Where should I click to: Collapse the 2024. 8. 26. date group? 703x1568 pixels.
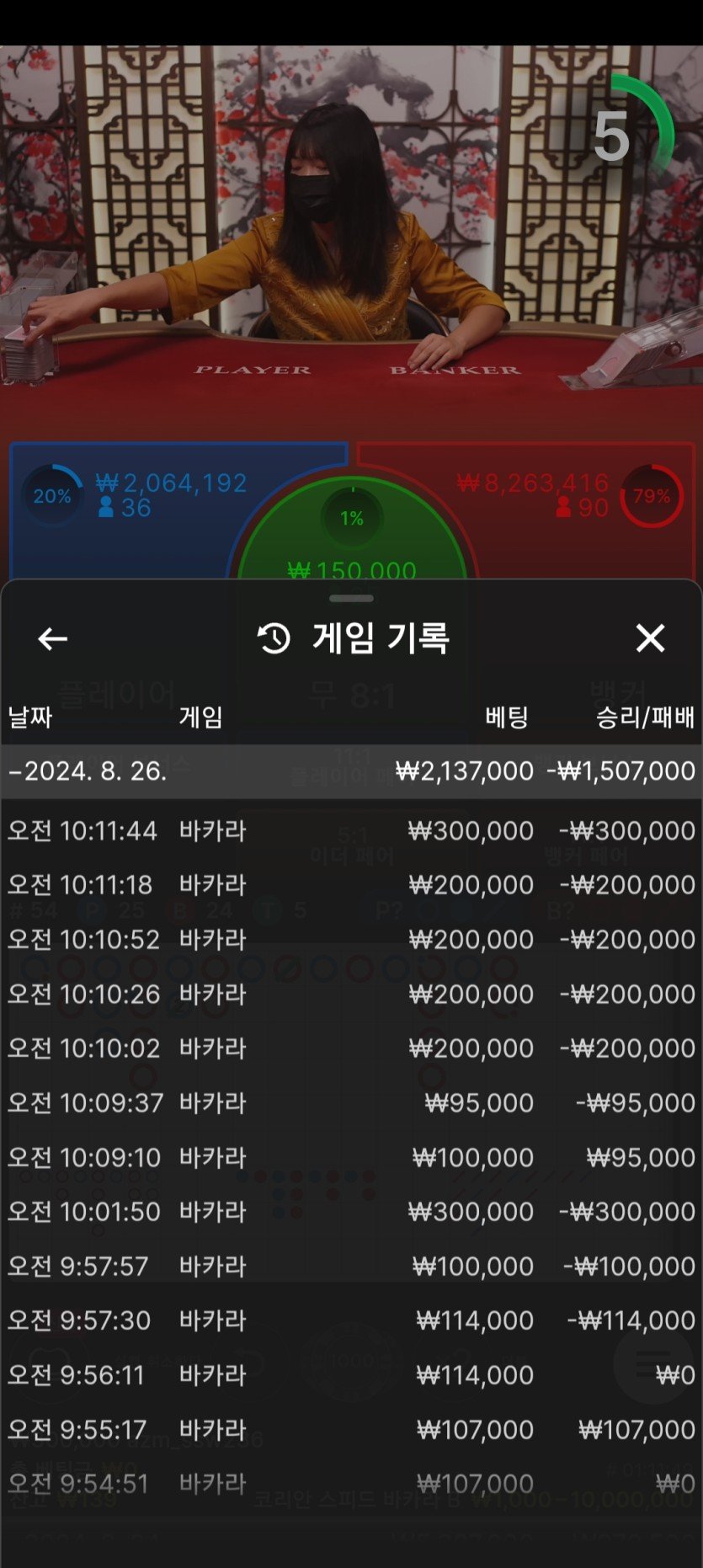point(88,771)
